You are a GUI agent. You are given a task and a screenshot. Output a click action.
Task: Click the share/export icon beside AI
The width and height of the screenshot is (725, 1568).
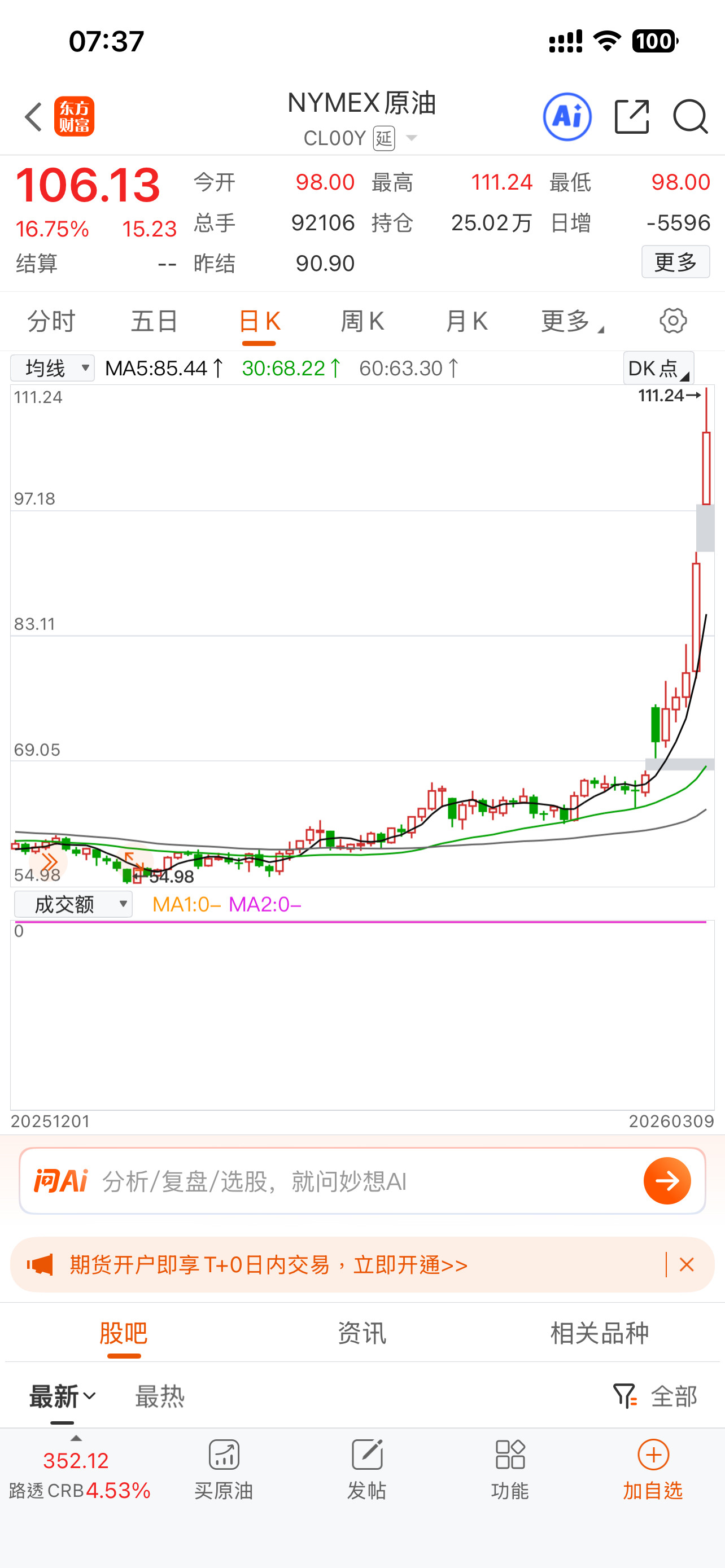pos(632,116)
